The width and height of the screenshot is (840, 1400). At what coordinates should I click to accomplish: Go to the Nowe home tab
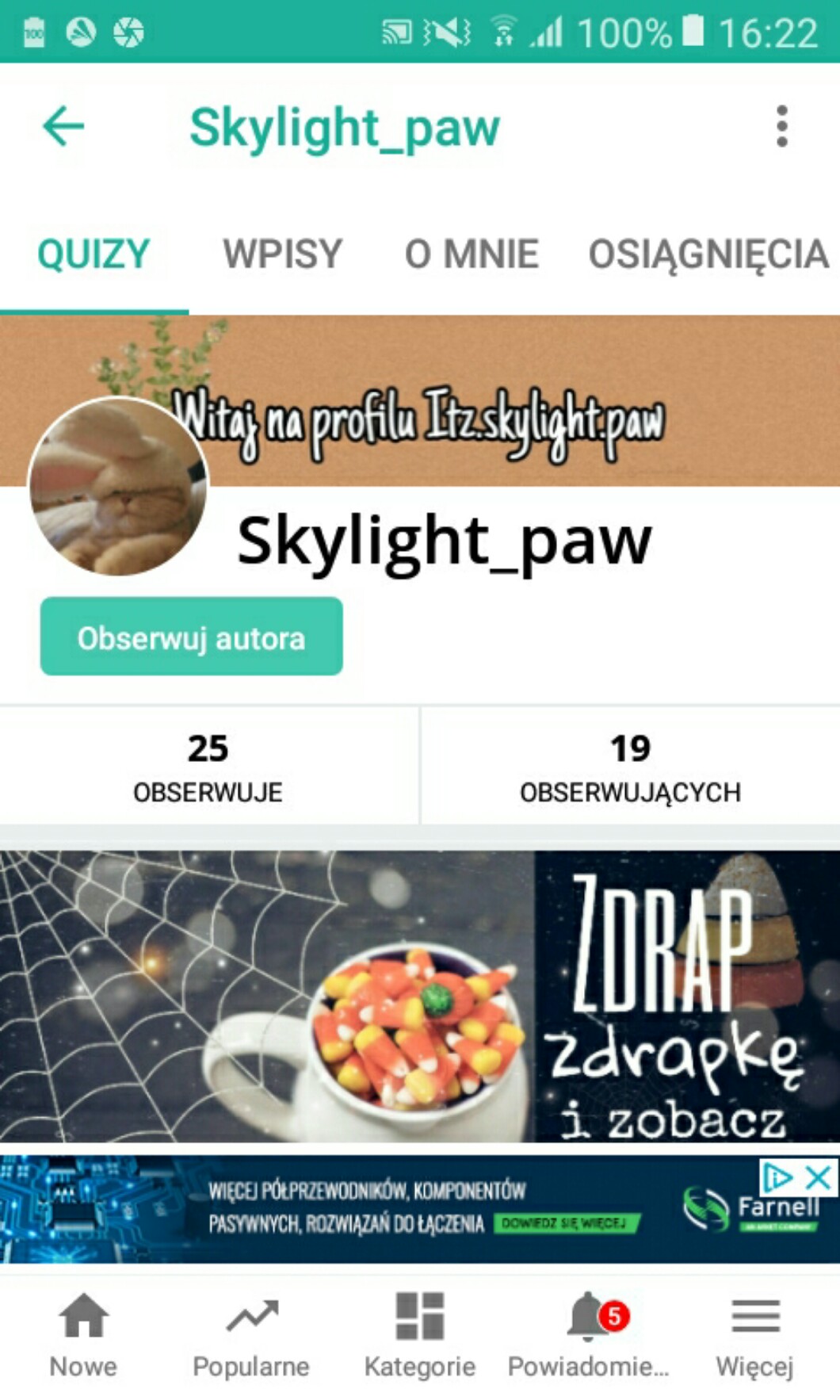83,1332
